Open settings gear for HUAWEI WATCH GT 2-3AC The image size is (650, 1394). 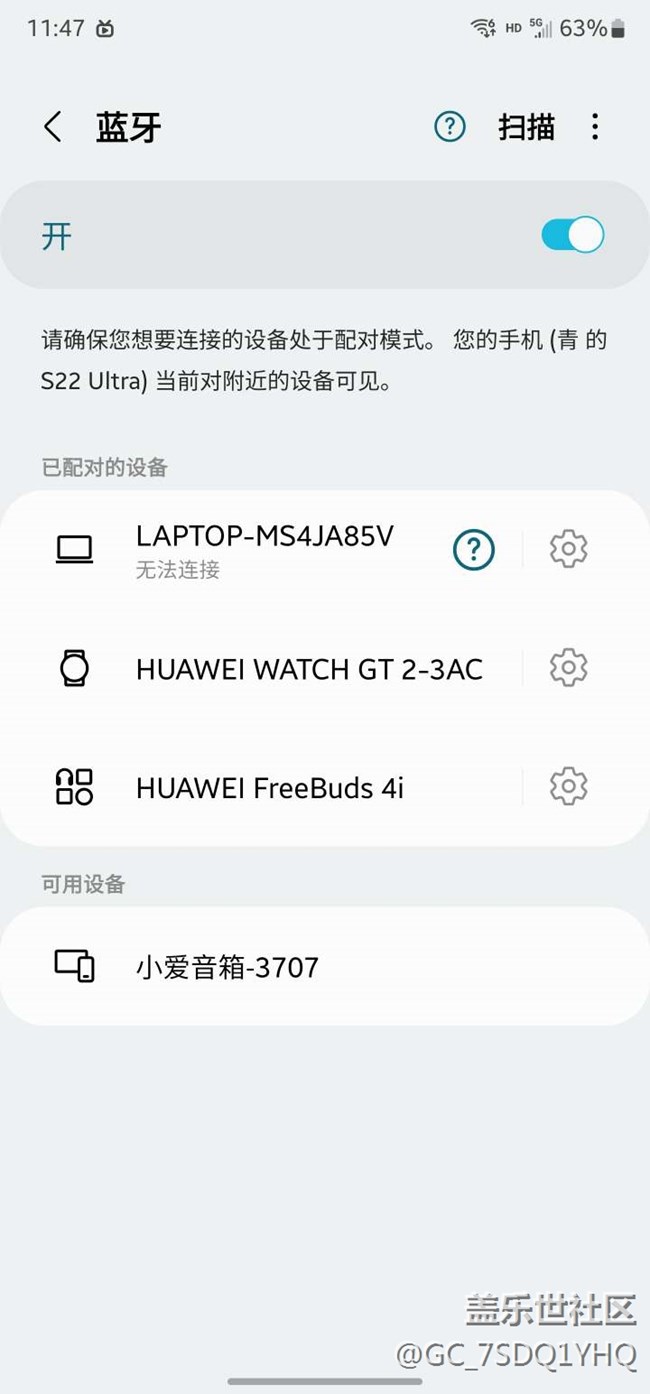click(568, 668)
